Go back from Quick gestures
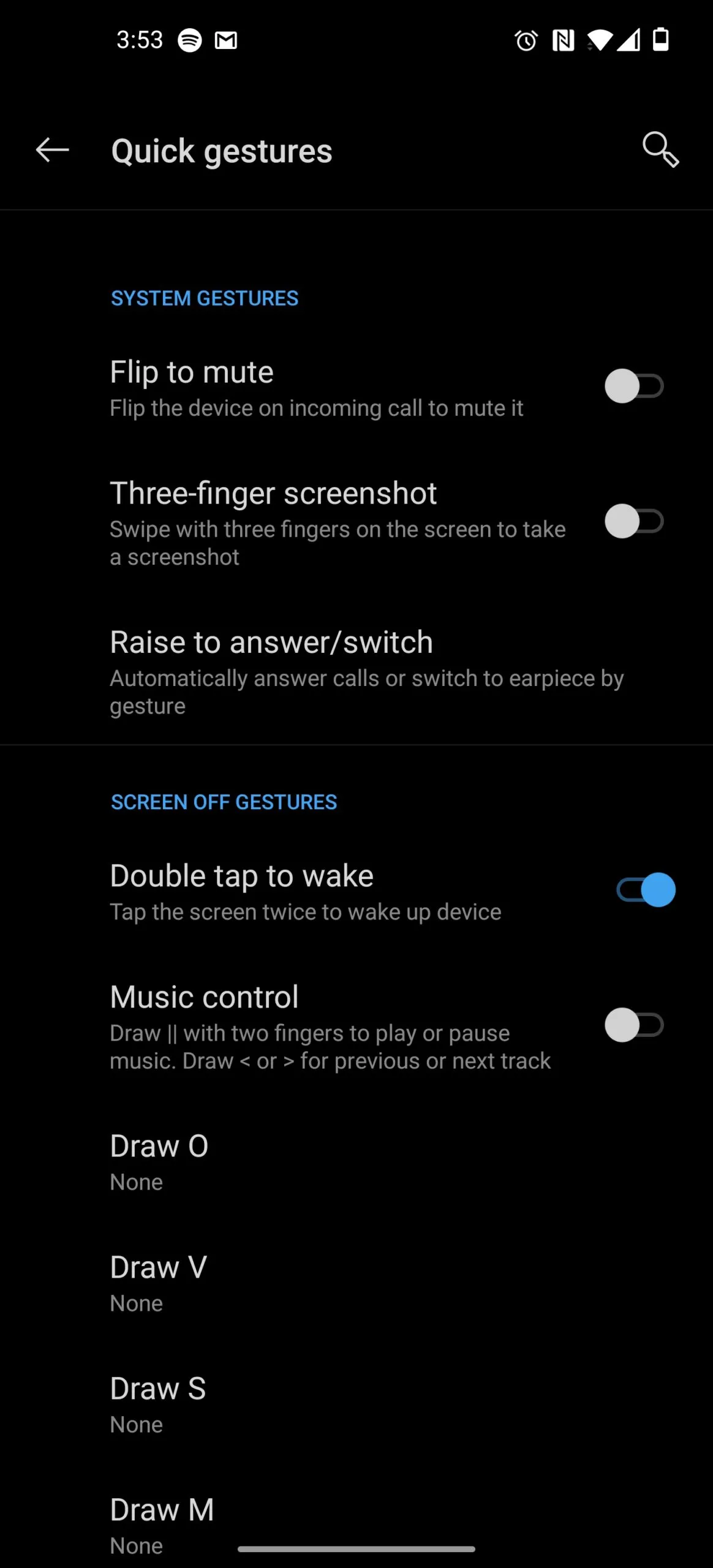The height and width of the screenshot is (1568, 713). point(53,150)
